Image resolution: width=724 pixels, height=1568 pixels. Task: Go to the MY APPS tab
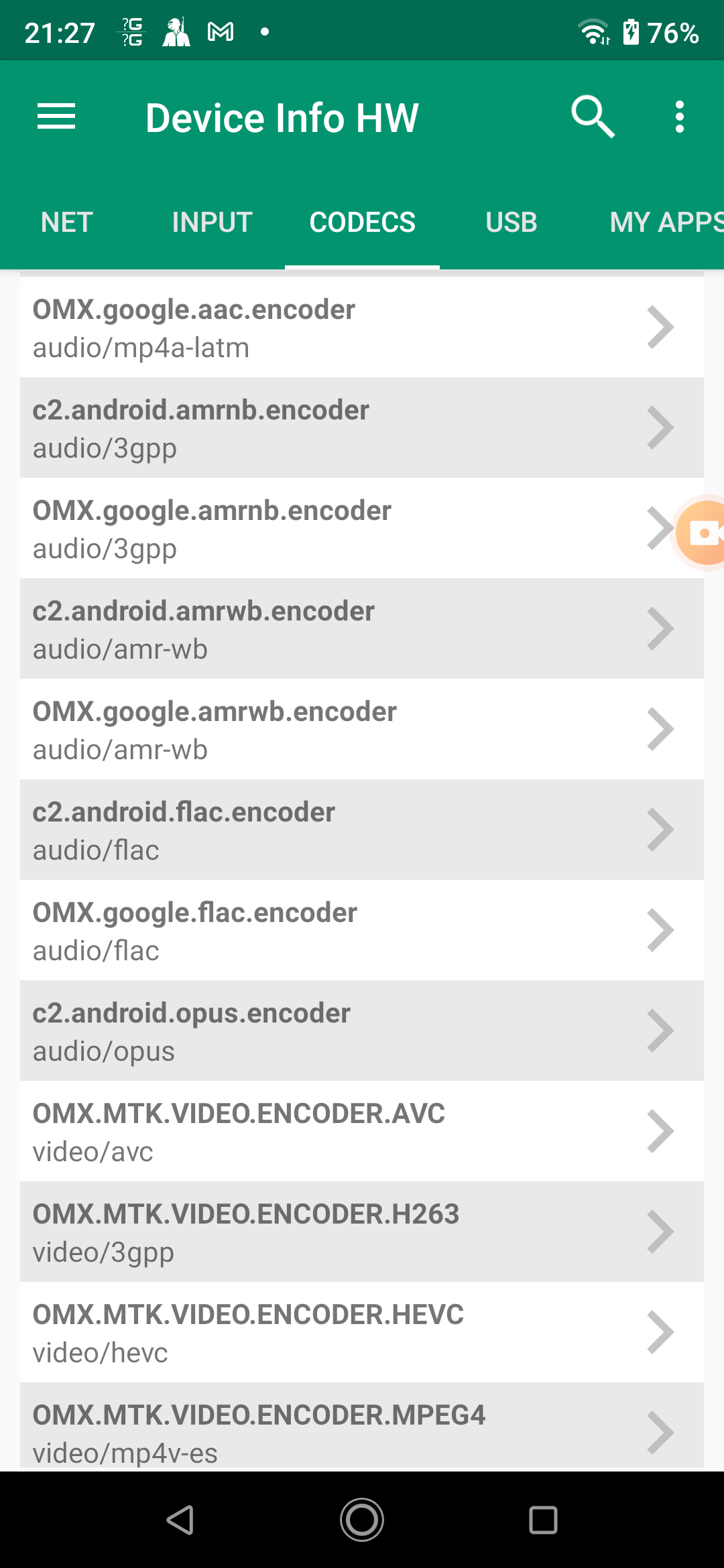point(664,222)
